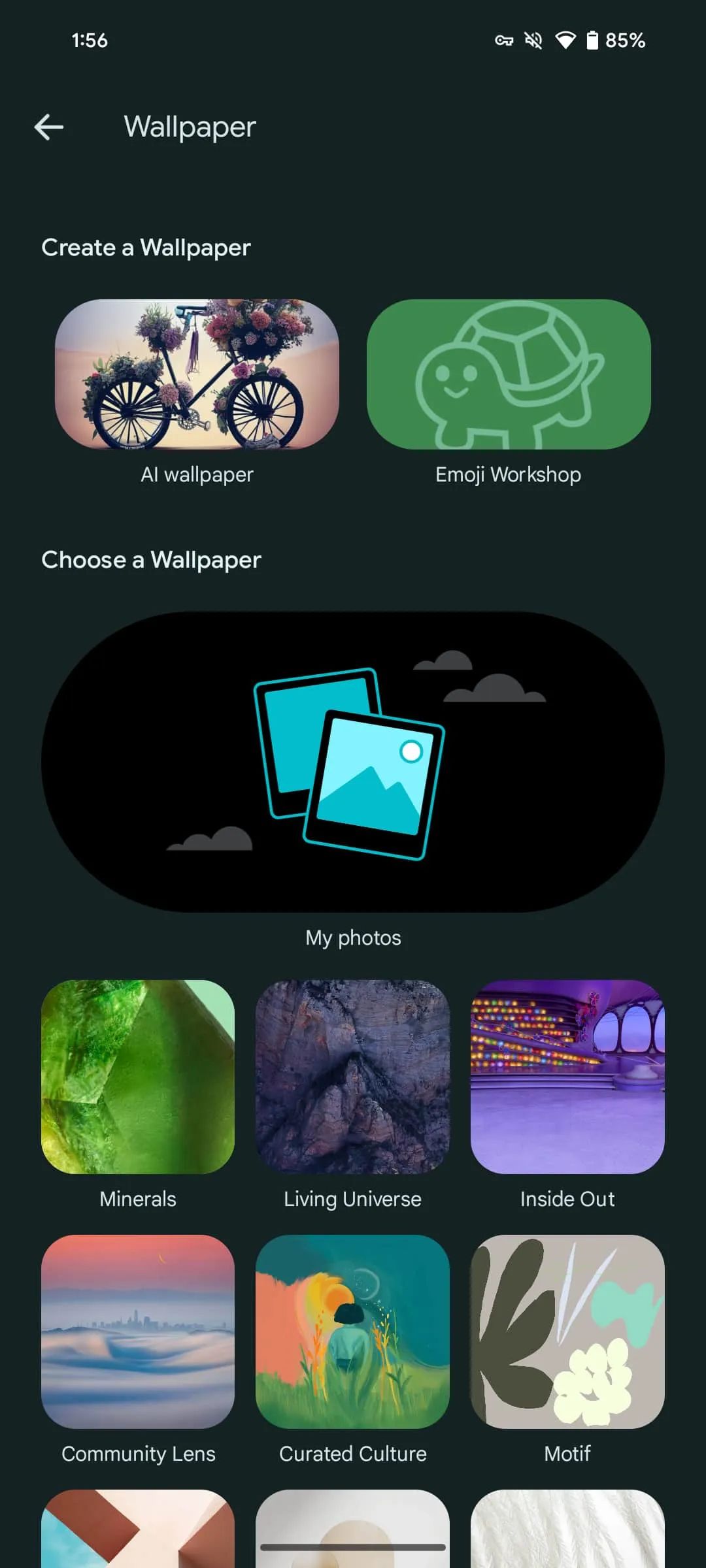Open the Minerals wallpaper collection

[138, 1076]
